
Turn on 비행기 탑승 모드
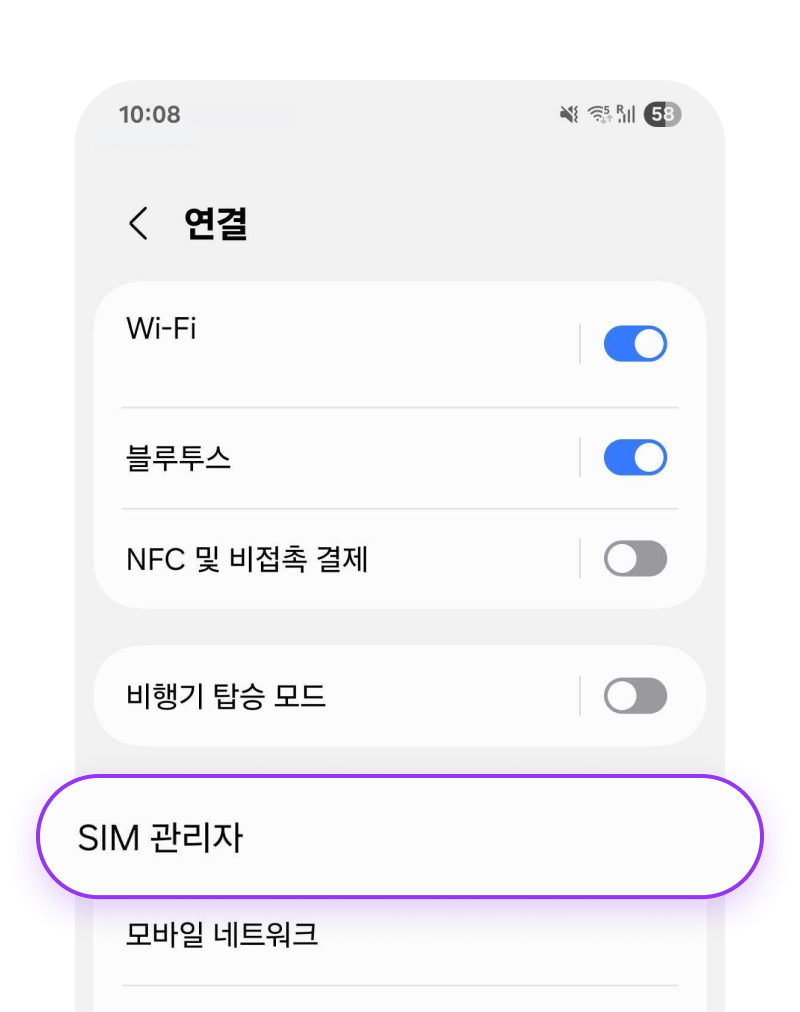pos(636,695)
